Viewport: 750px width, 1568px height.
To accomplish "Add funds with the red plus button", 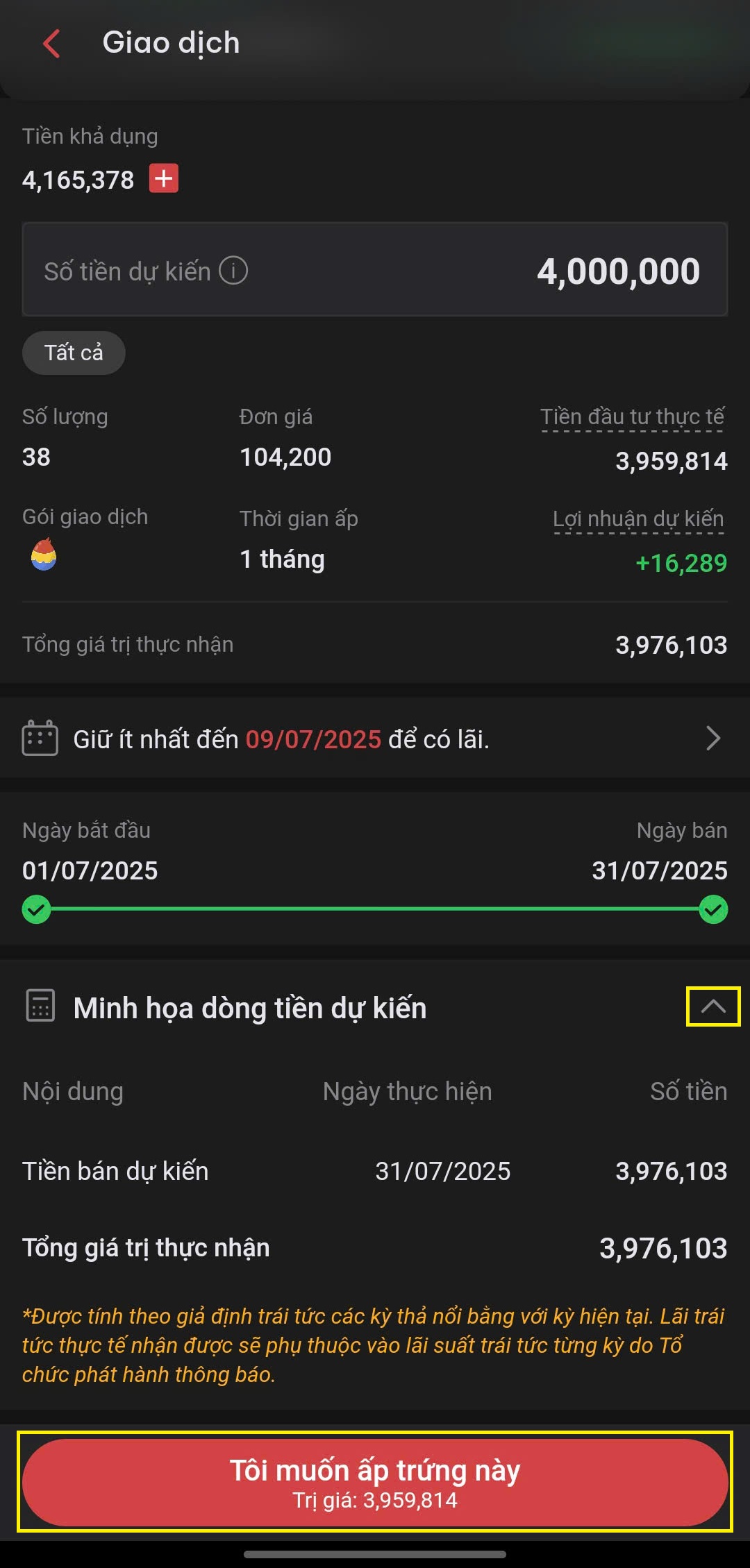I will tap(164, 178).
